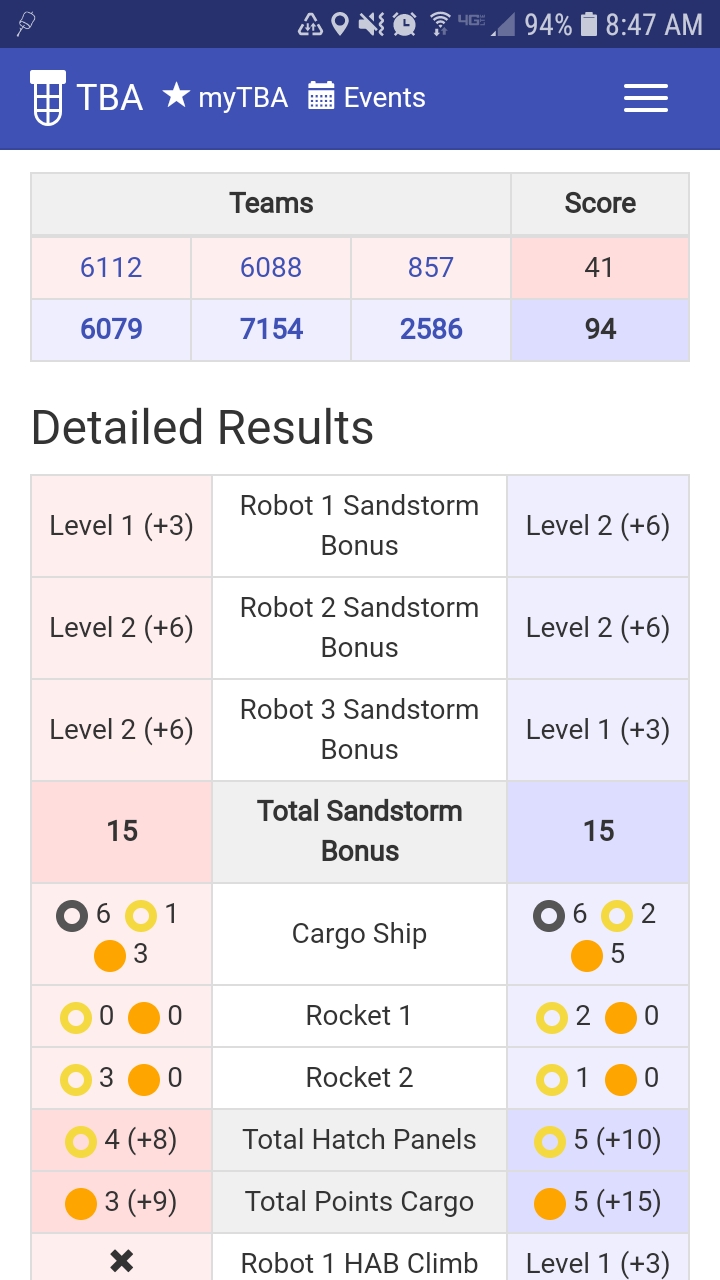Viewport: 720px width, 1280px height.
Task: View team 857
Action: coord(431,267)
